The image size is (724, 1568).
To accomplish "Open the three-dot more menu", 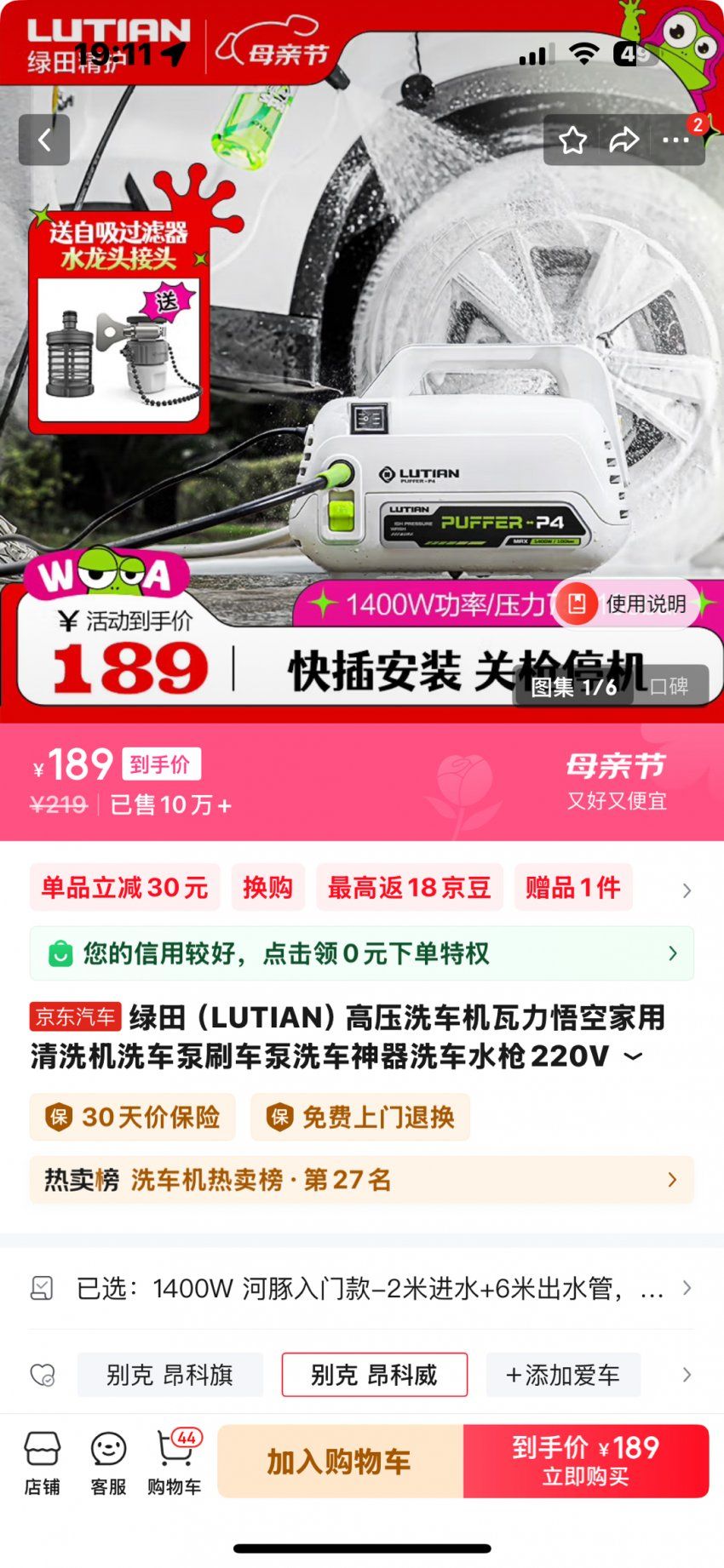I will point(676,140).
